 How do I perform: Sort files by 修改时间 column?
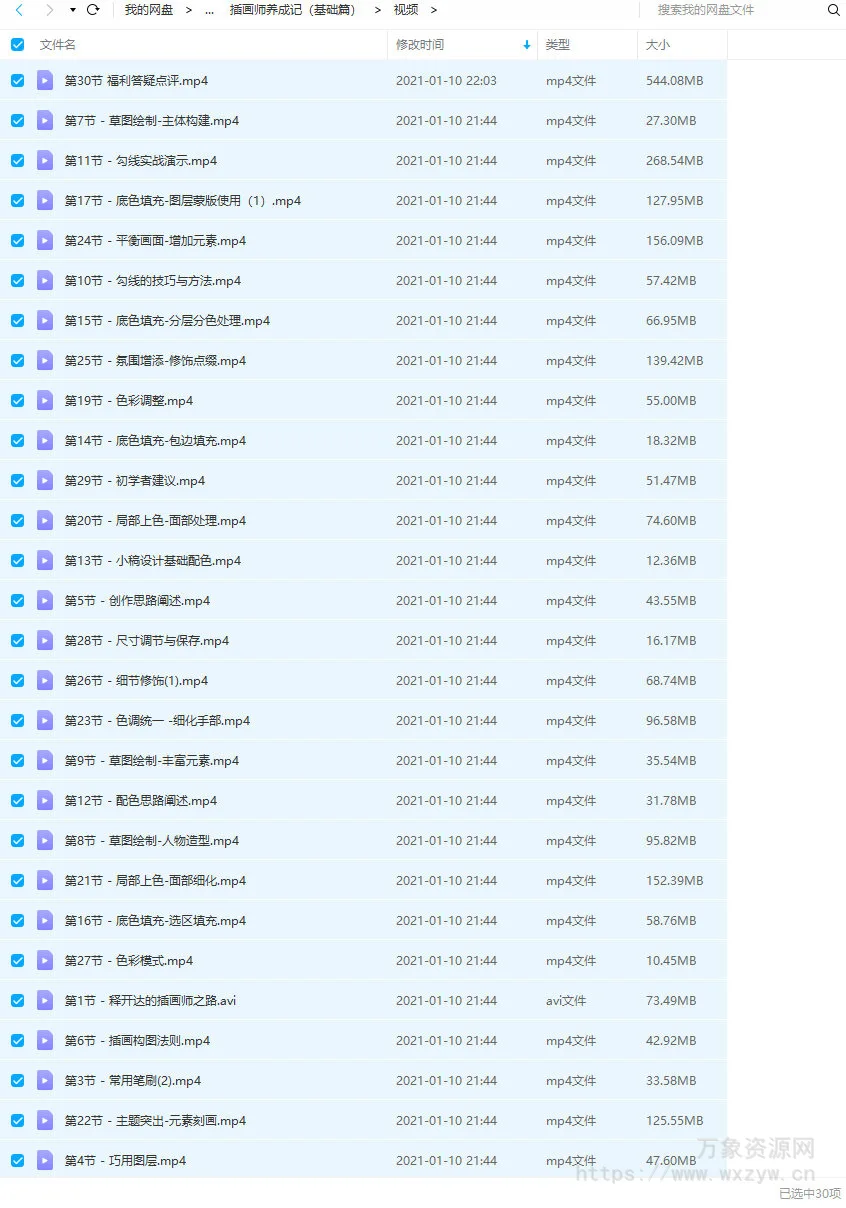[x=420, y=45]
